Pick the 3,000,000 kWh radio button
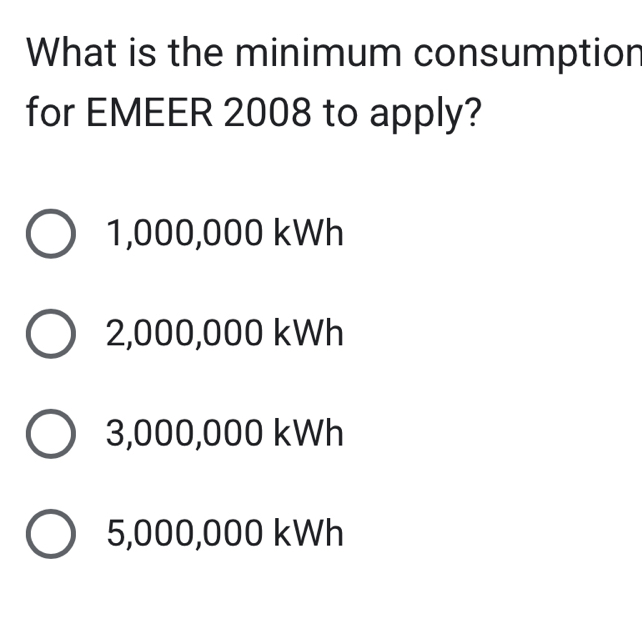The height and width of the screenshot is (631, 642). click(49, 434)
